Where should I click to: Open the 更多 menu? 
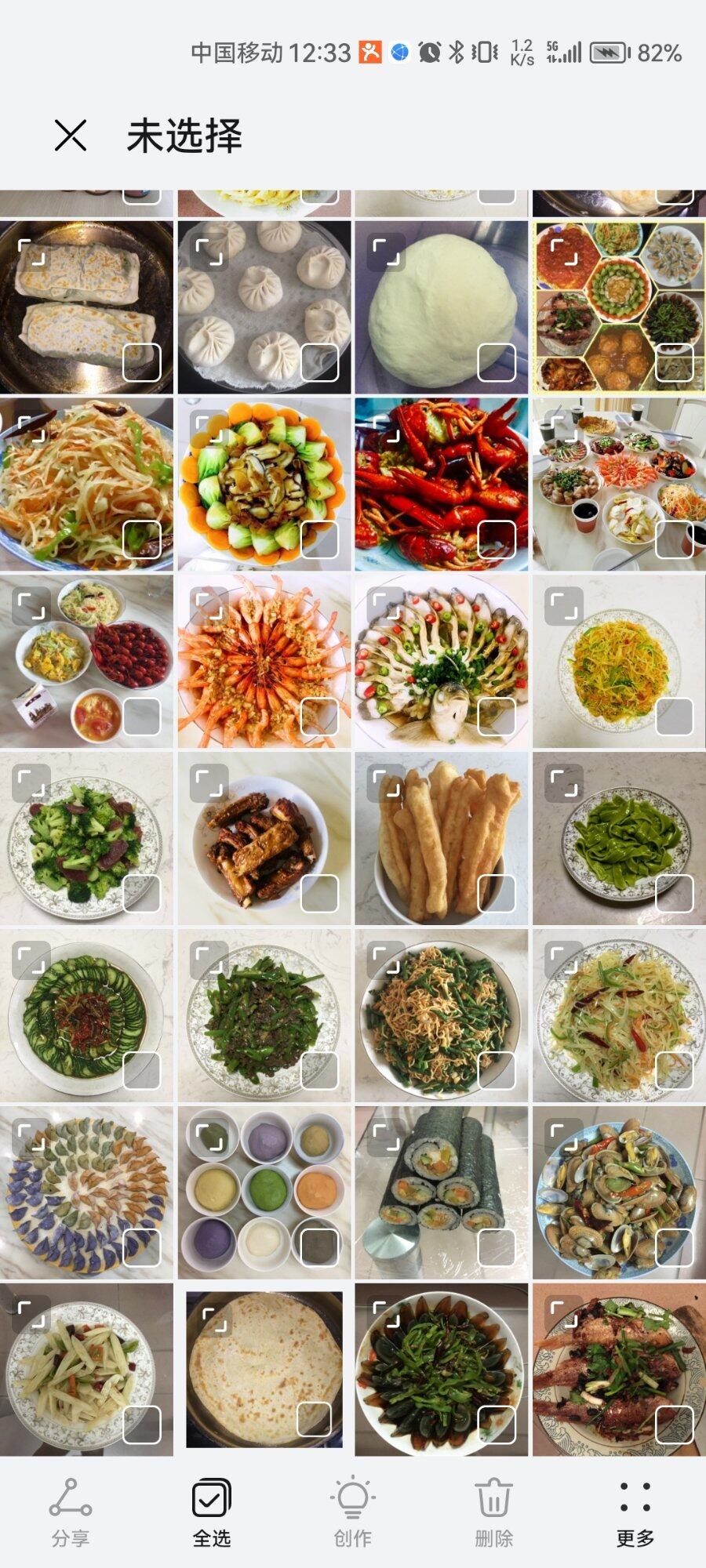tap(635, 1513)
